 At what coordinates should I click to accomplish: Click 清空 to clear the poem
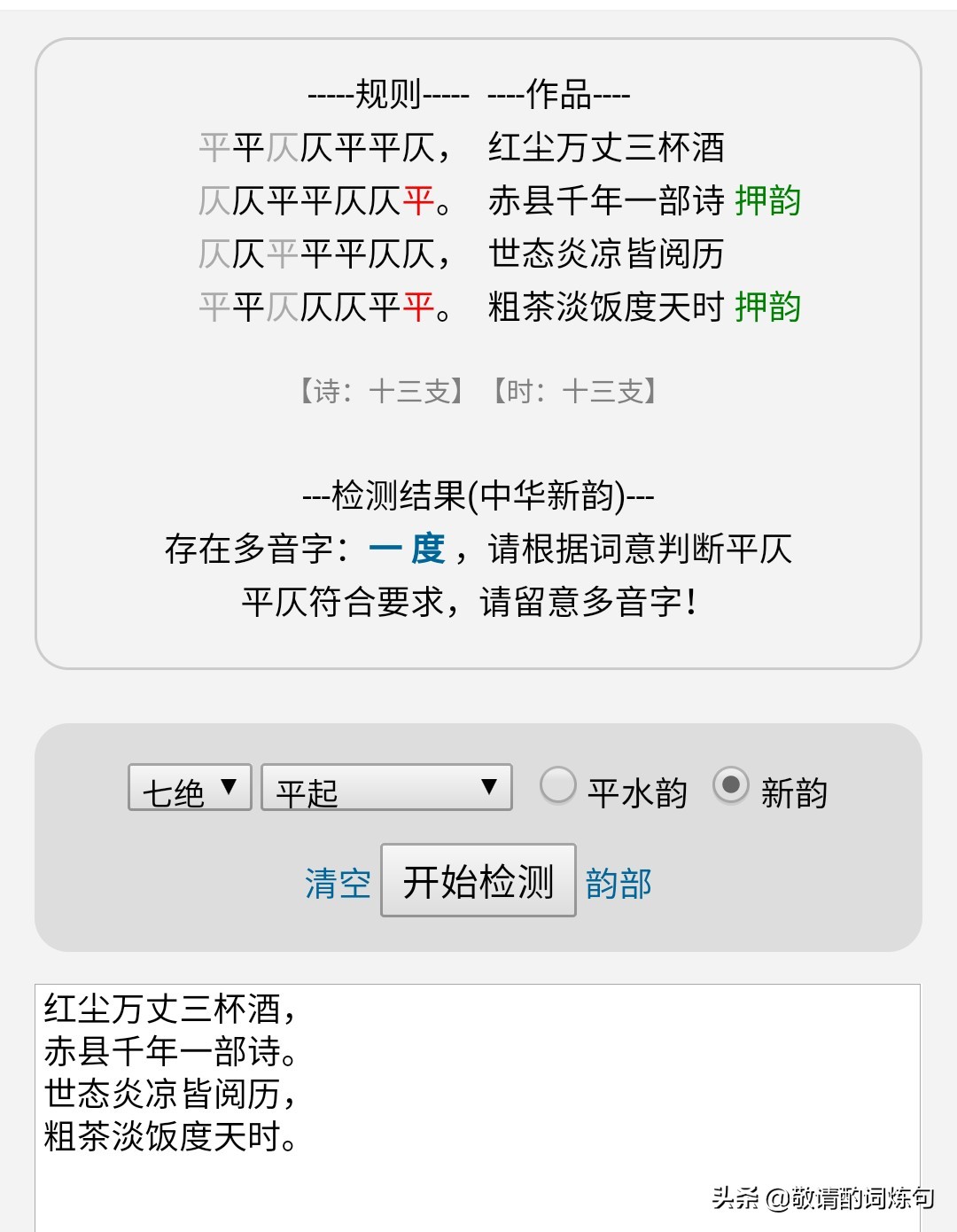[335, 883]
